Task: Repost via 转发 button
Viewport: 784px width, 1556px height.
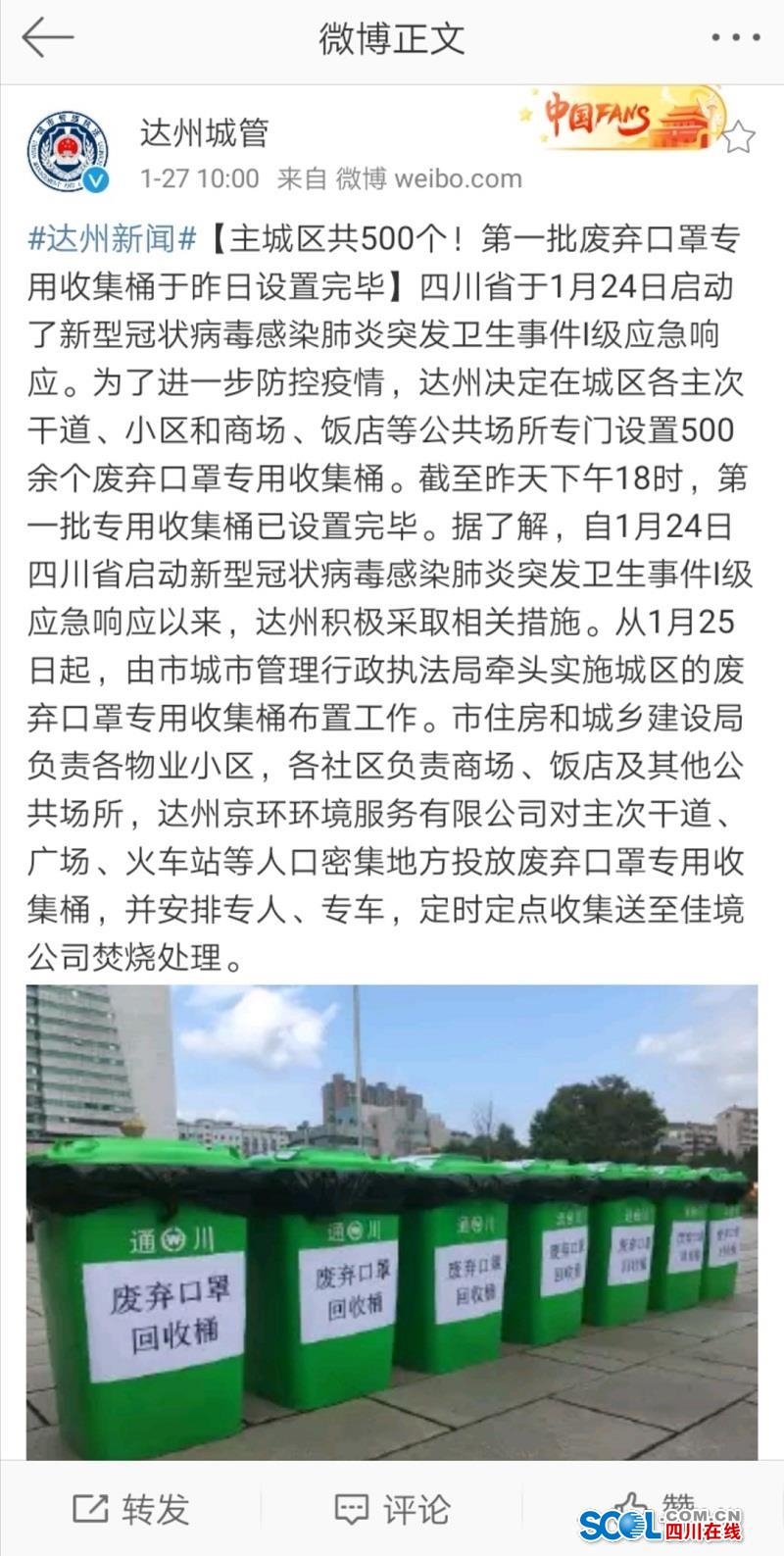Action: 131,1508
